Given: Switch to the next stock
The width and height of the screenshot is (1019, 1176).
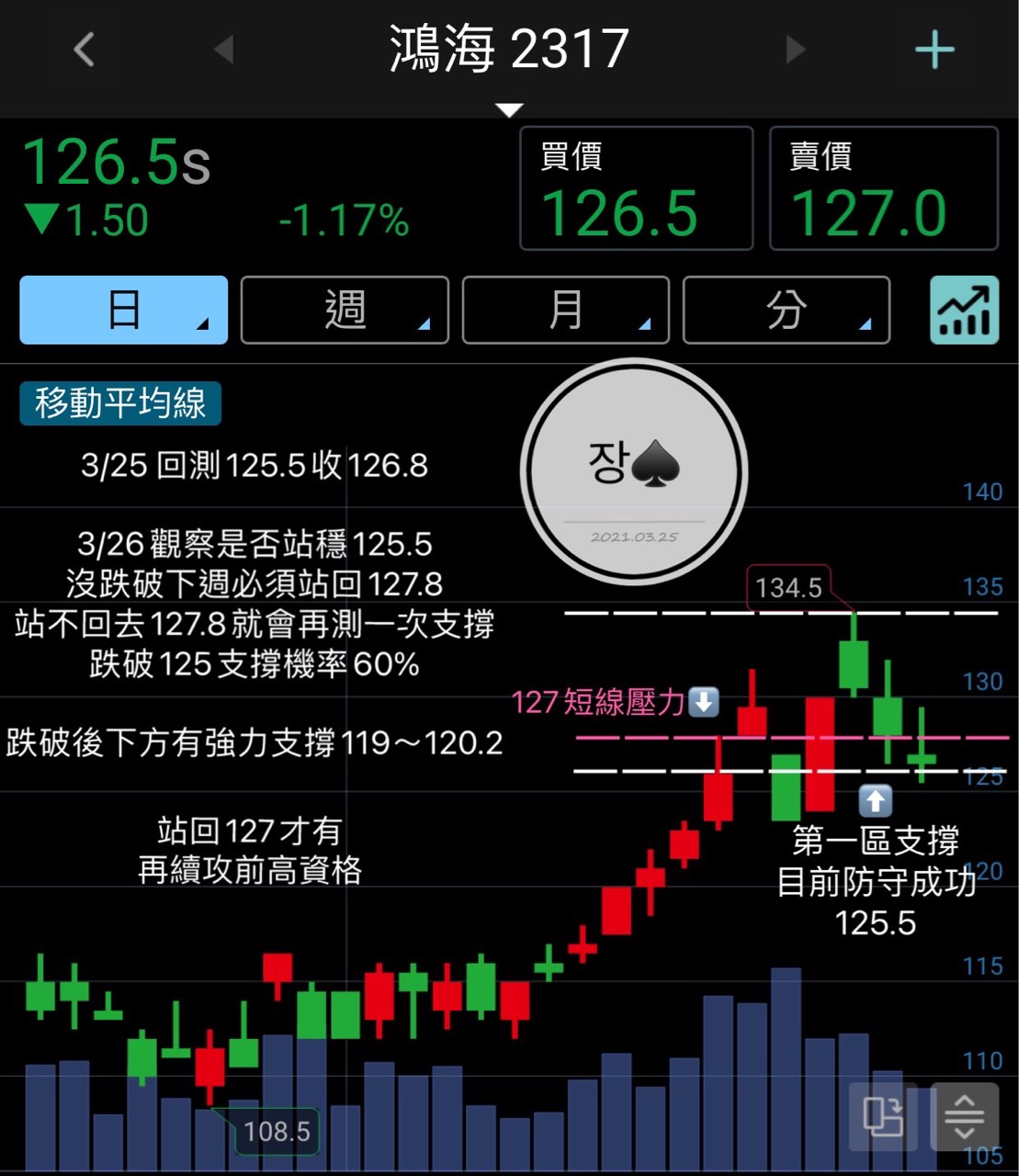Looking at the screenshot, I should tap(796, 50).
